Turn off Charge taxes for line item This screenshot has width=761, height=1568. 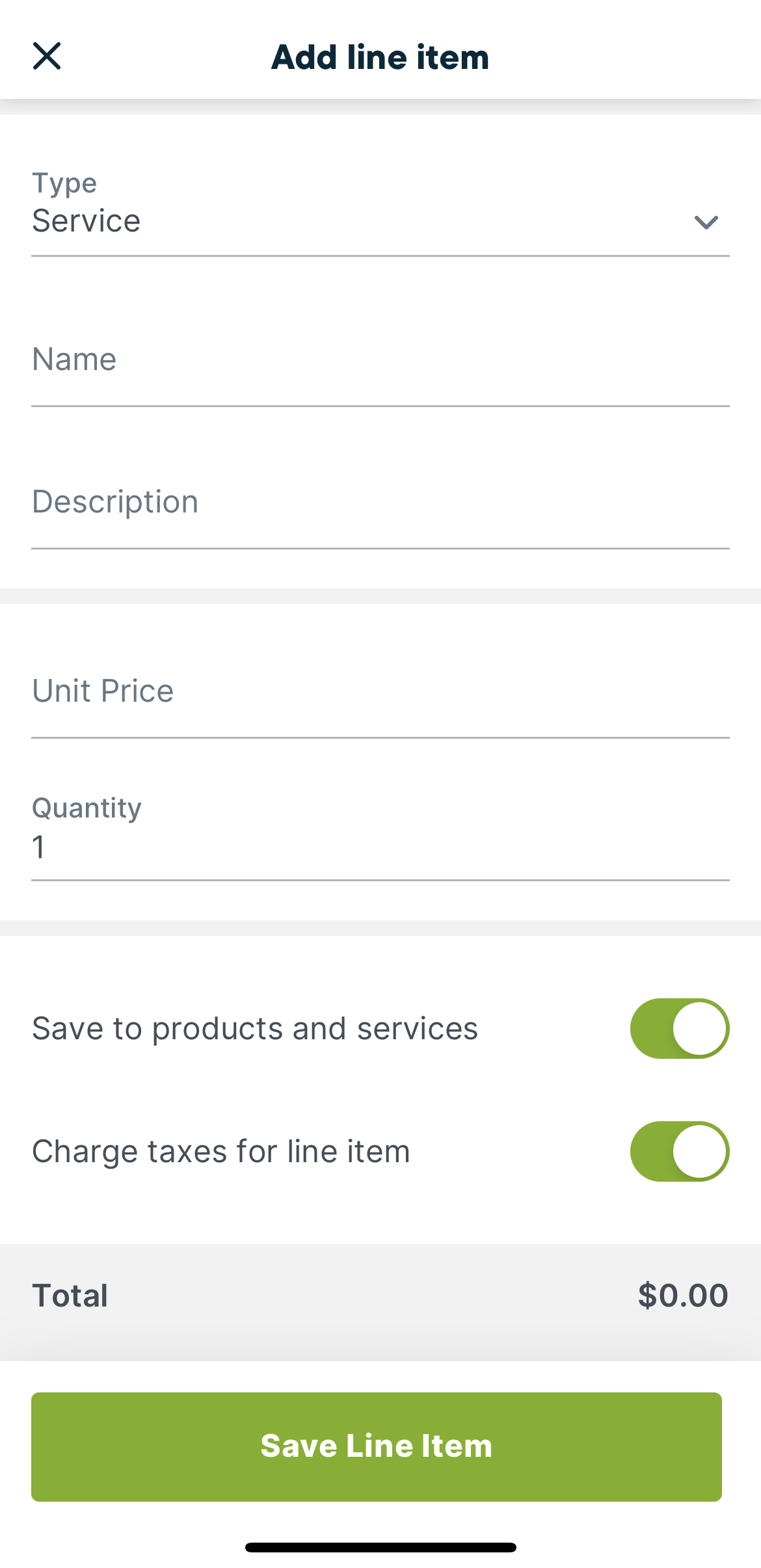click(679, 1150)
